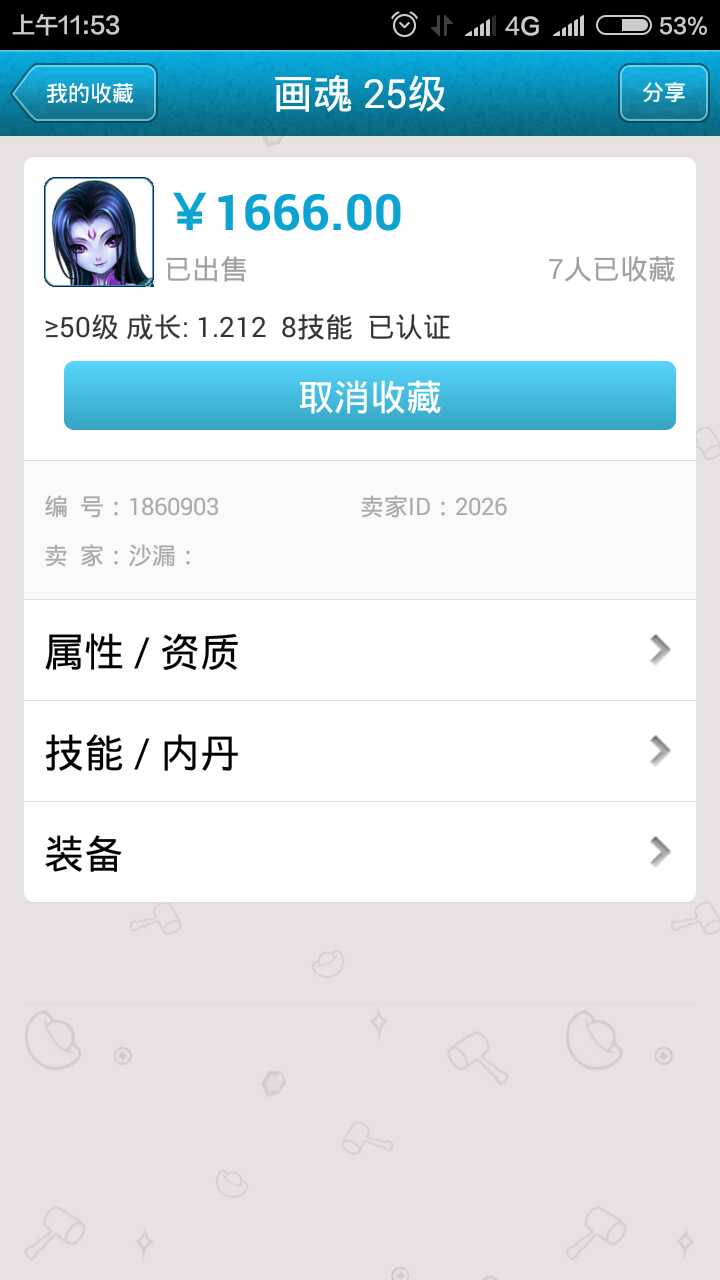Viewport: 720px width, 1280px height.
Task: Go back to 我的收藏
Action: coord(86,93)
